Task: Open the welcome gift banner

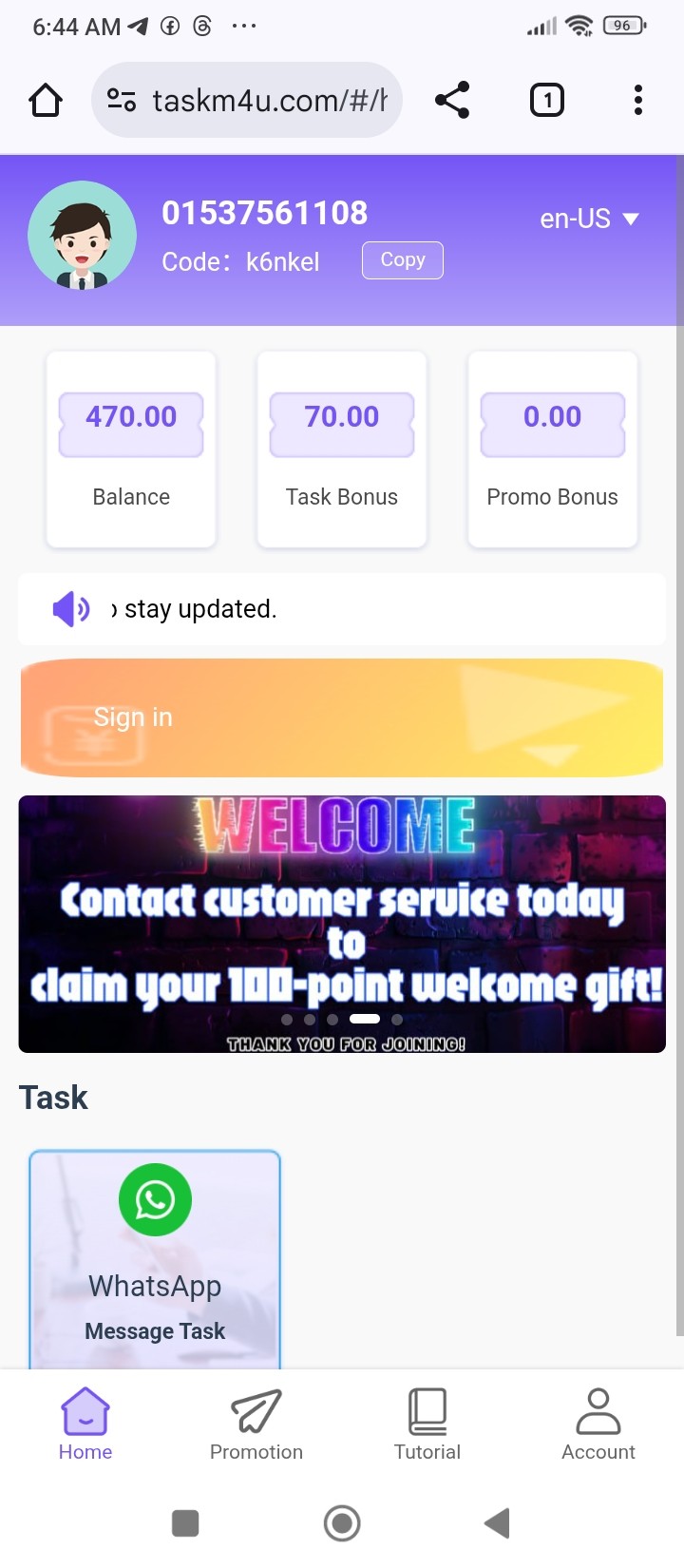Action: coord(342,924)
